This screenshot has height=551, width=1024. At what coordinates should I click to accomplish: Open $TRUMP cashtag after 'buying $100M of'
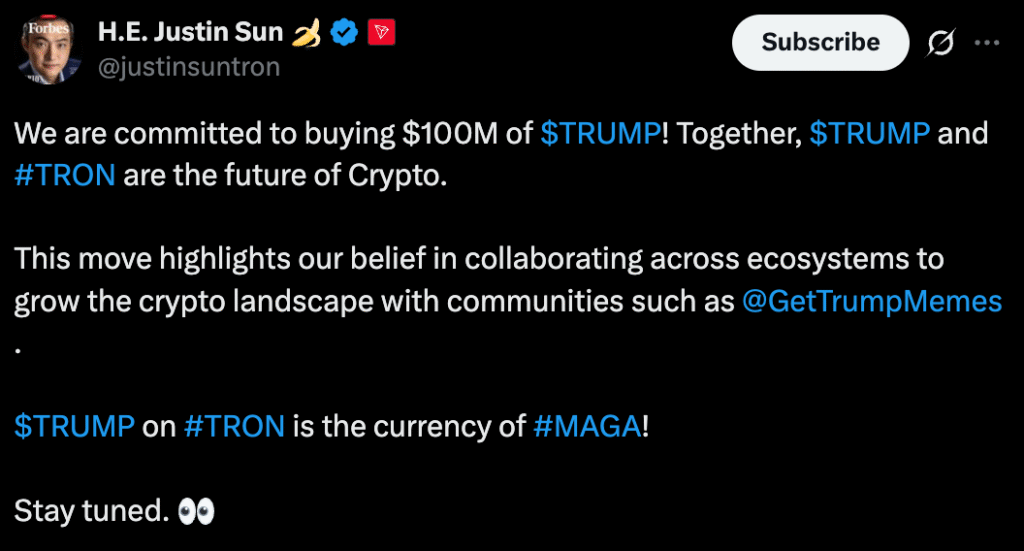tap(600, 133)
